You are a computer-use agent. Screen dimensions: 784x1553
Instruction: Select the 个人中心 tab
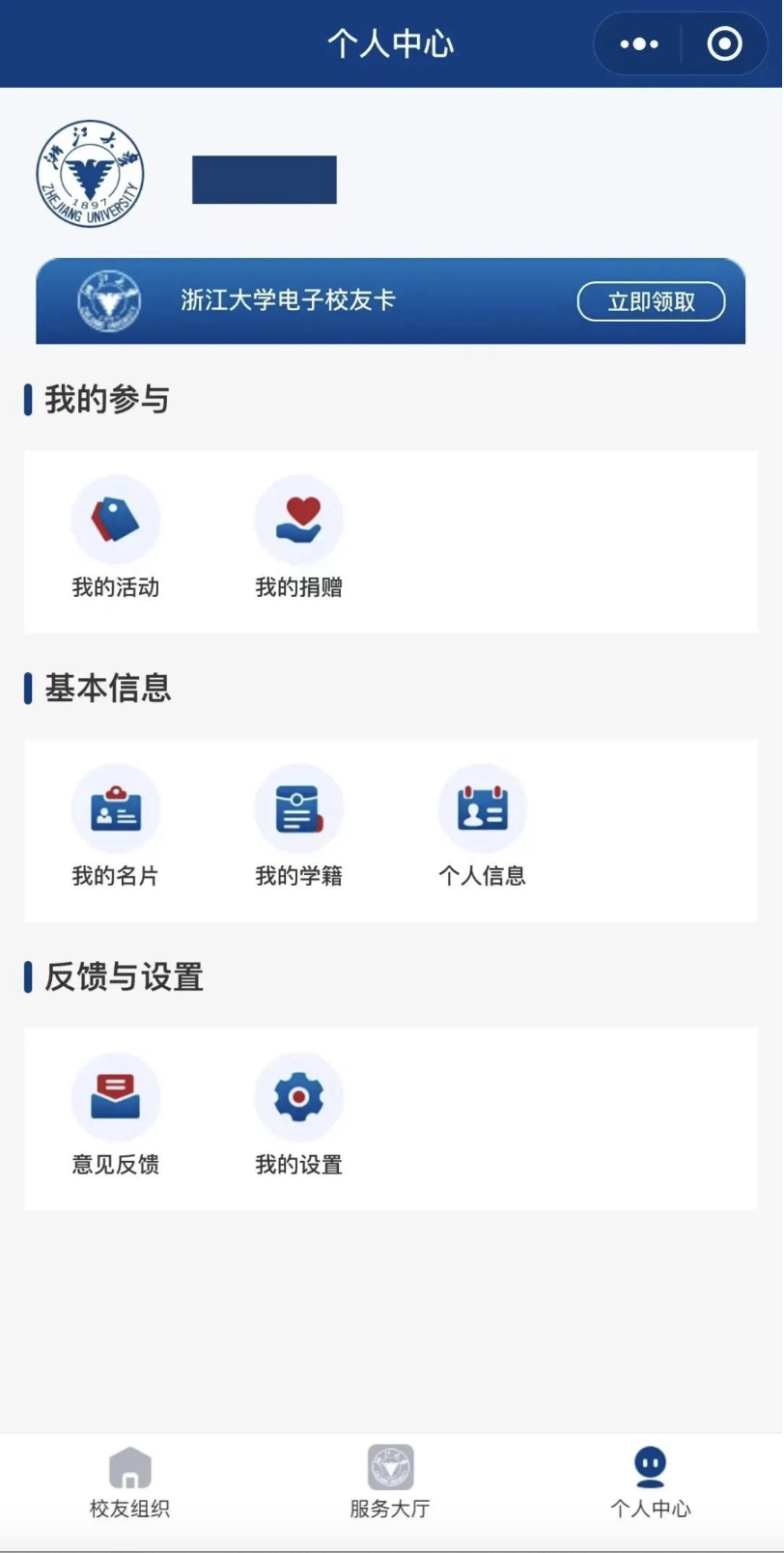tap(651, 1482)
